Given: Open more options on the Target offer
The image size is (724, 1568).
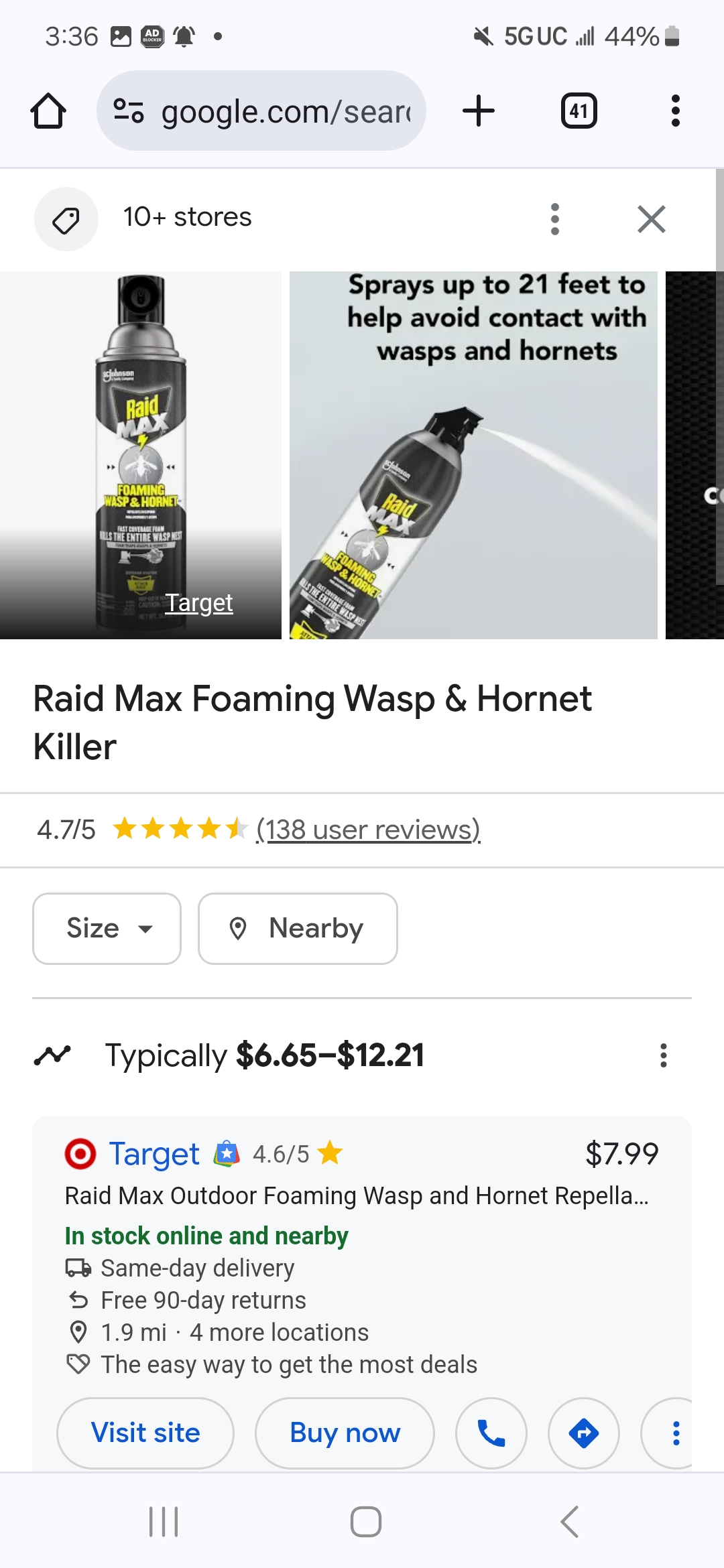Looking at the screenshot, I should (x=675, y=1433).
